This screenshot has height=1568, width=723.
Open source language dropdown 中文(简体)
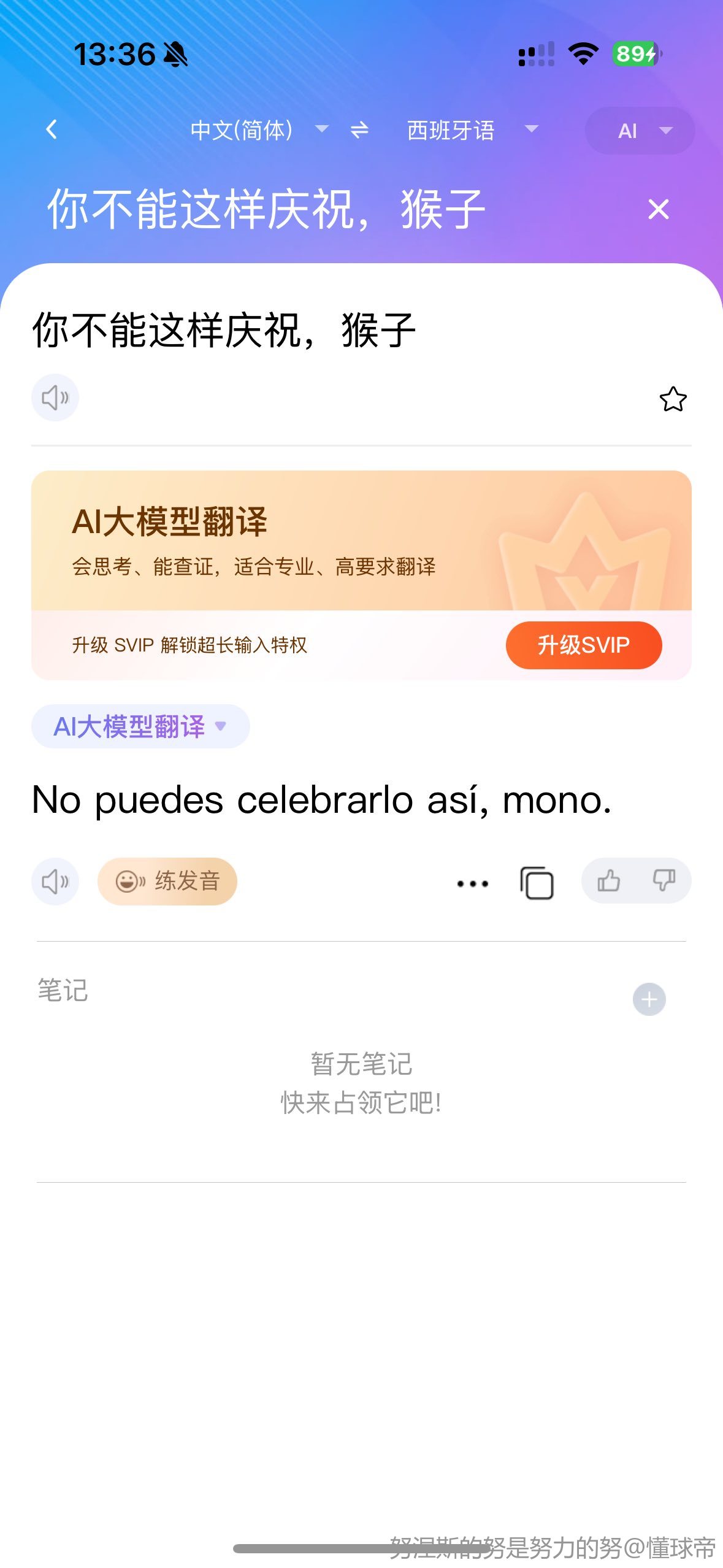[258, 130]
